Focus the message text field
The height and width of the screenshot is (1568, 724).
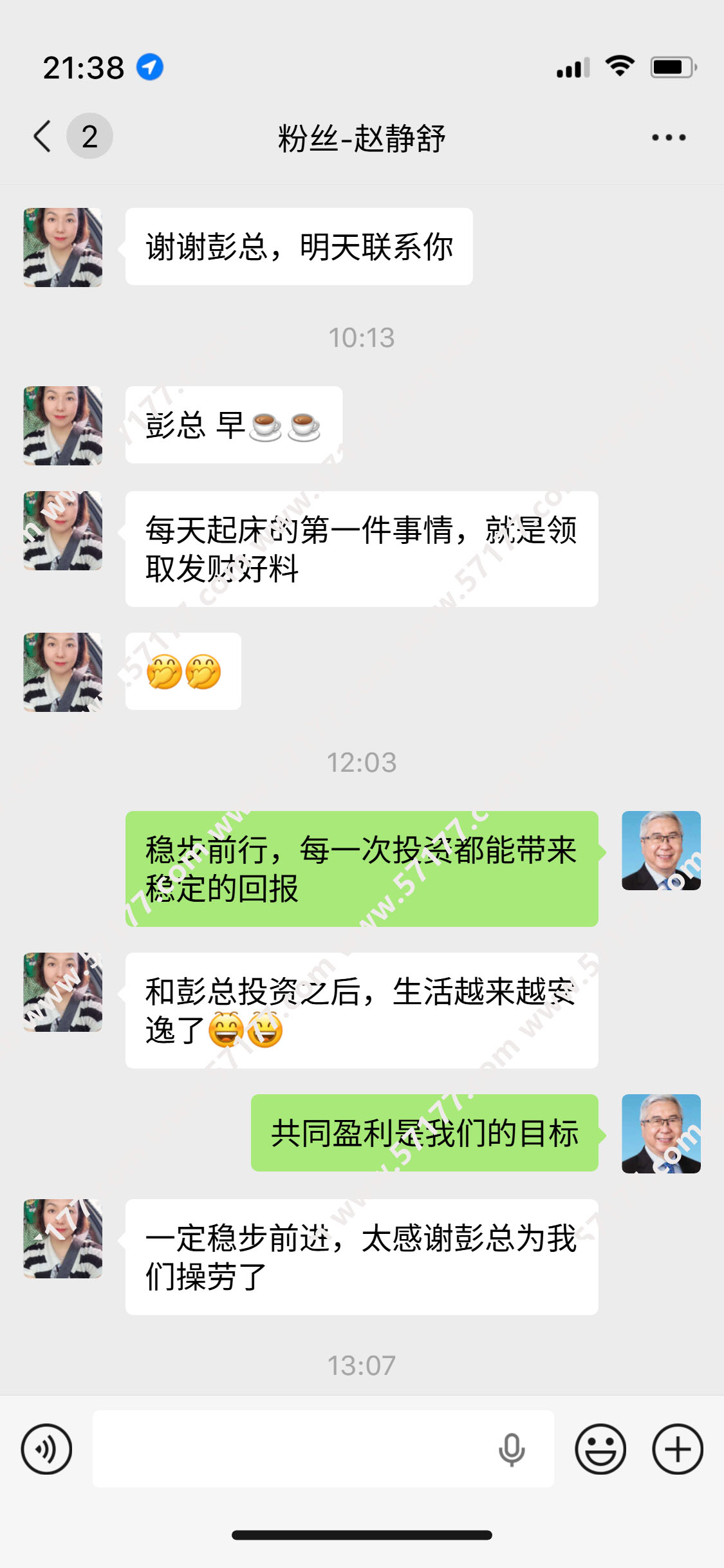click(290, 1449)
